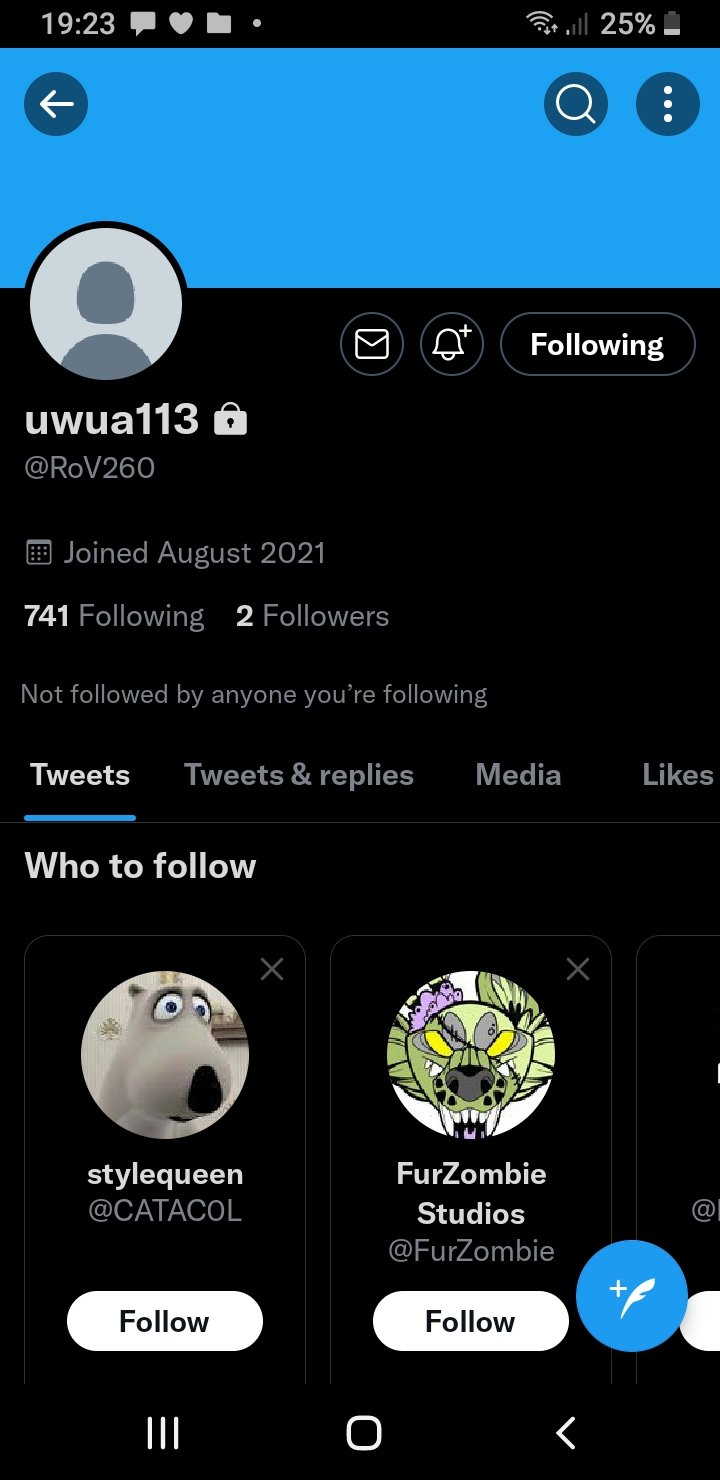Dismiss the stylequeen suggestion
This screenshot has height=1480, width=720.
coord(272,969)
